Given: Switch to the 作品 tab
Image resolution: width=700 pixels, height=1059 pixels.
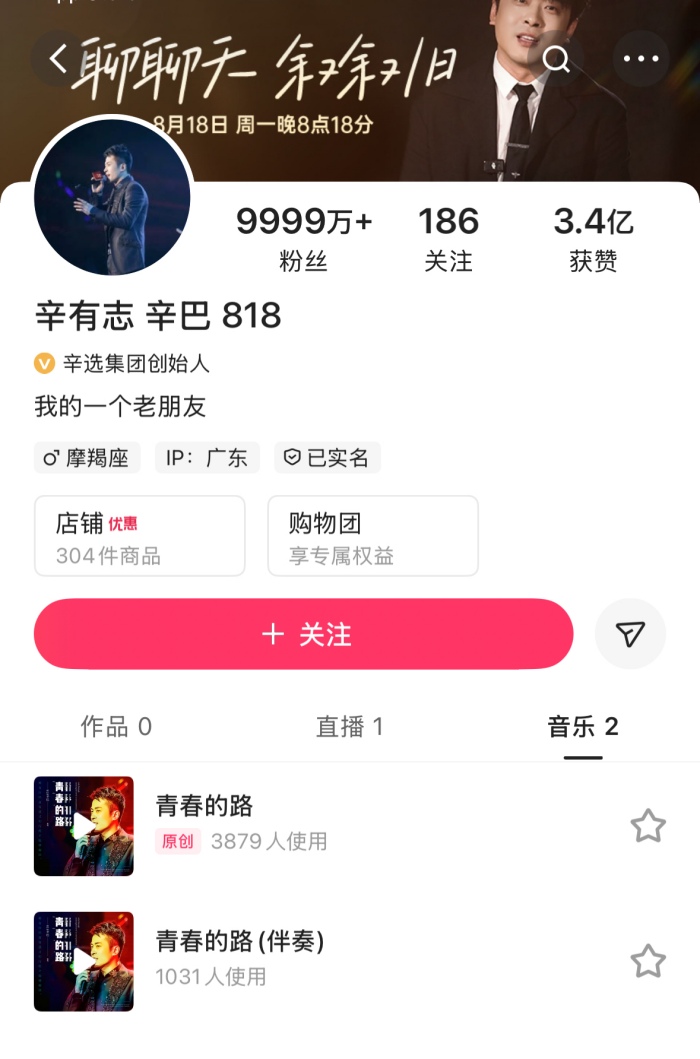Looking at the screenshot, I should 116,727.
